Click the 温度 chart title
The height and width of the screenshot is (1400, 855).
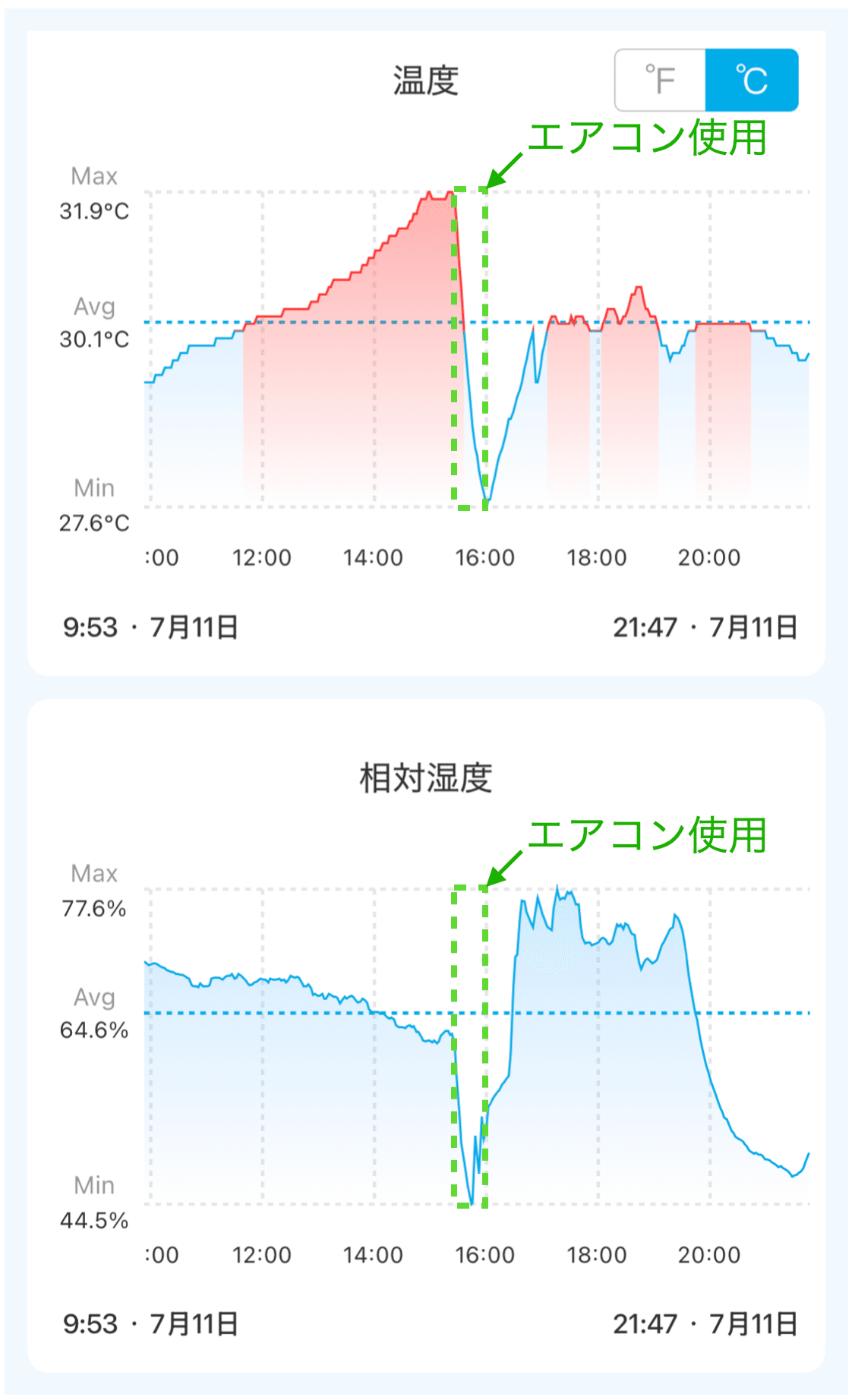pos(425,78)
